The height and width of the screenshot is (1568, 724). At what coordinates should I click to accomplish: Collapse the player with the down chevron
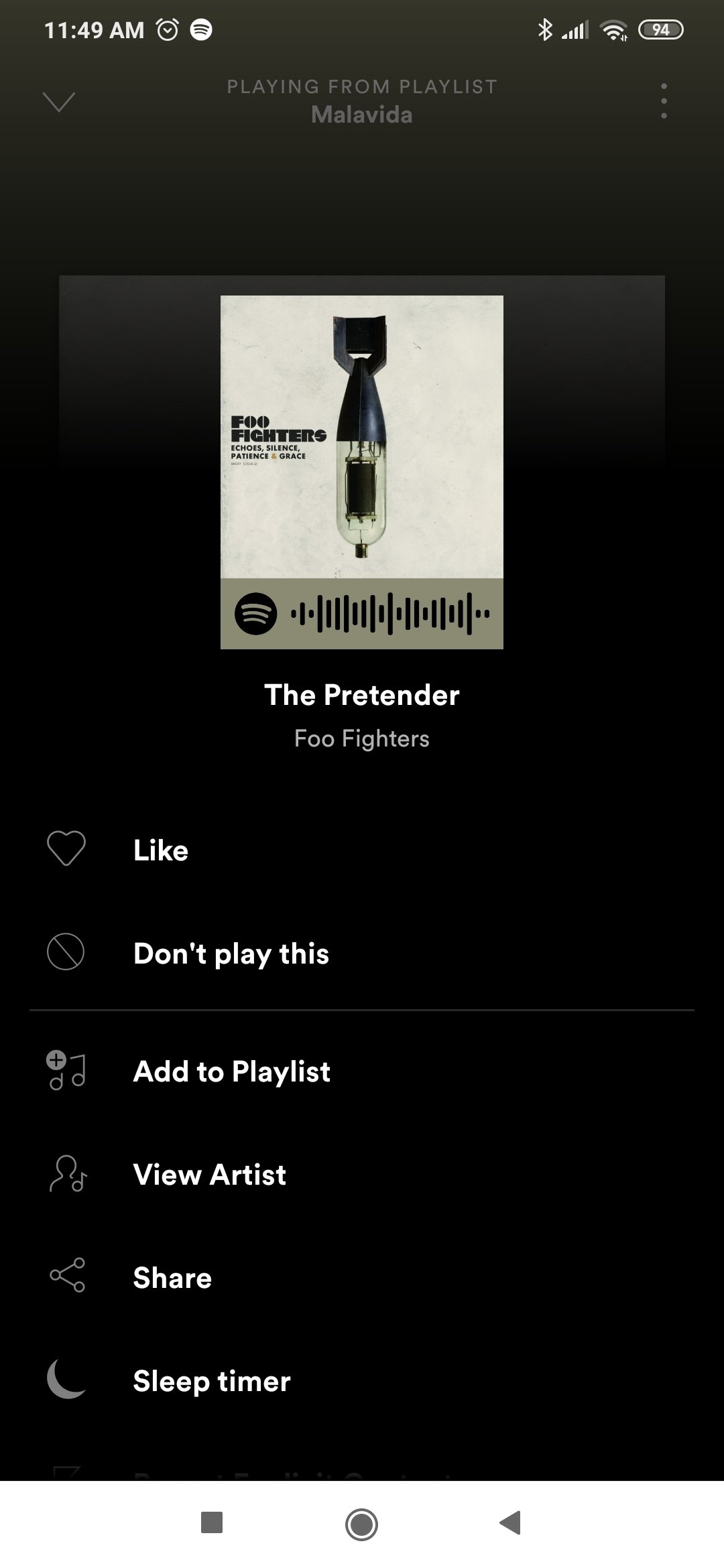click(59, 102)
